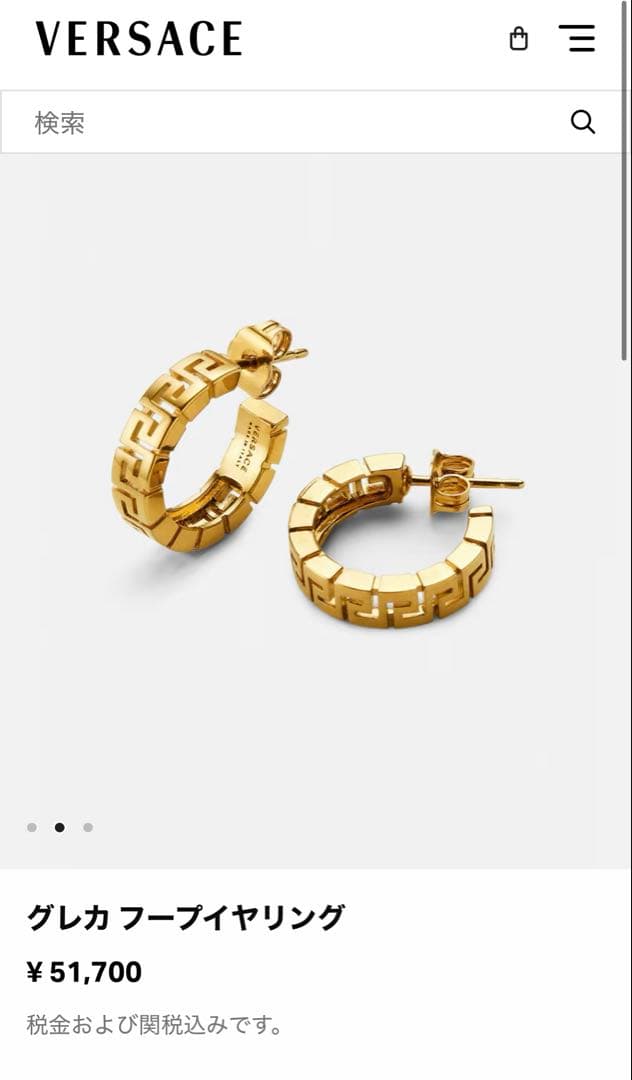Tap the magnifying glass search icon
Viewport: 632px width, 1080px height.
(x=582, y=123)
